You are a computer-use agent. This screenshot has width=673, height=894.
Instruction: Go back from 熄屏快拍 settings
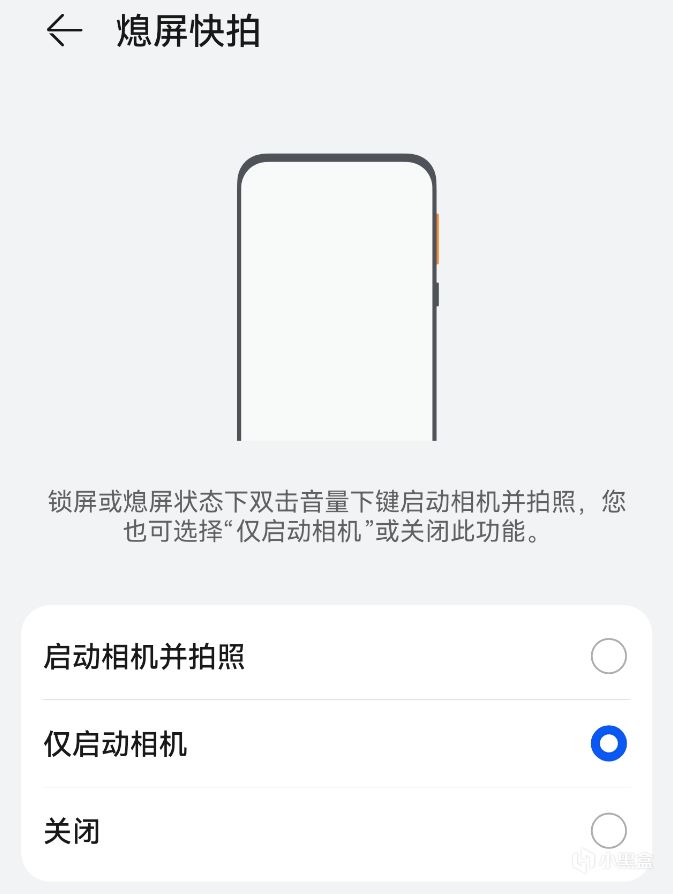(x=64, y=31)
